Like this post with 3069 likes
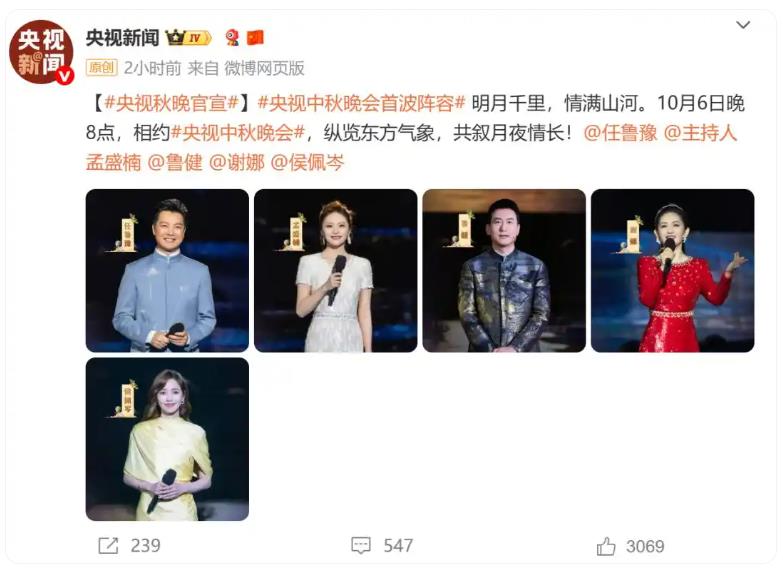 [x=630, y=545]
